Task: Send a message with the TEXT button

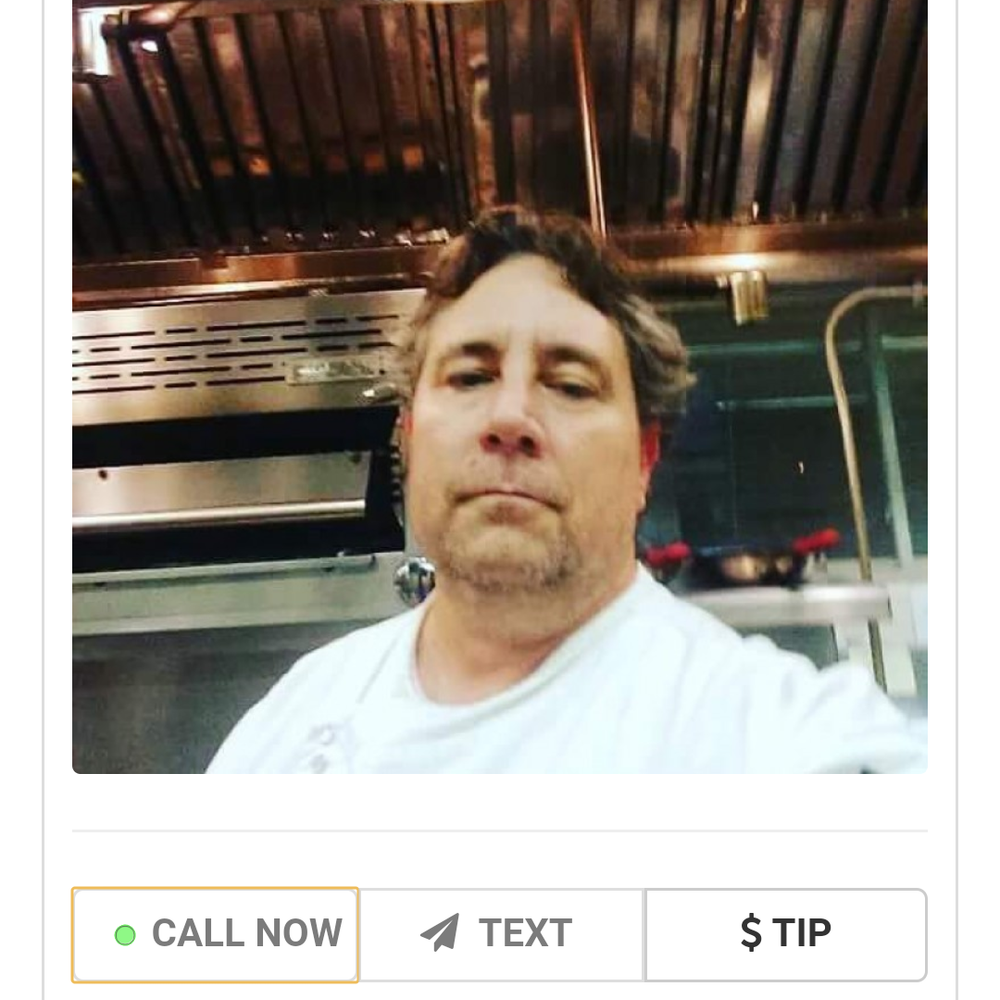Action: click(x=501, y=934)
